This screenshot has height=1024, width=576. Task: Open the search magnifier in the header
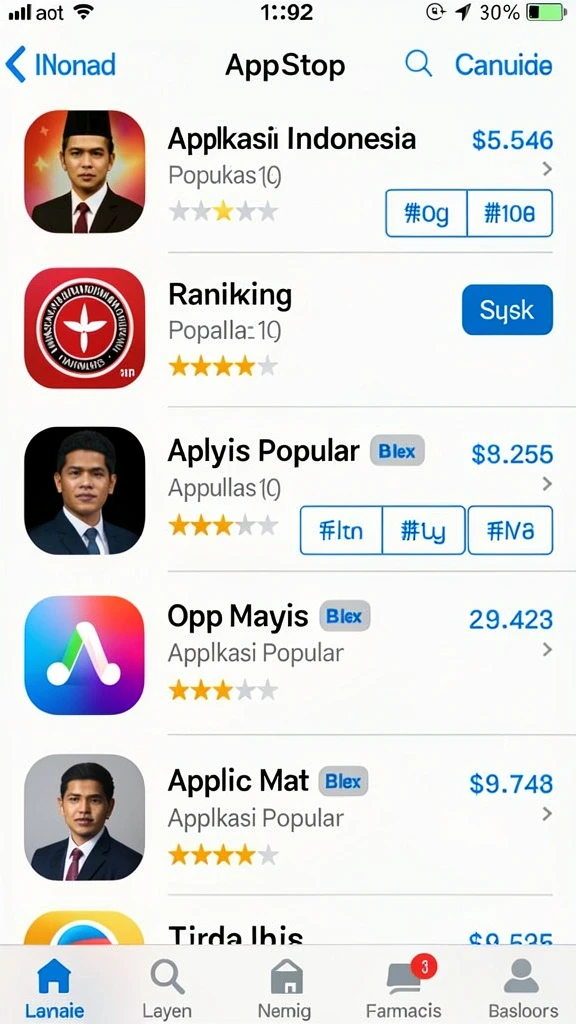point(419,64)
